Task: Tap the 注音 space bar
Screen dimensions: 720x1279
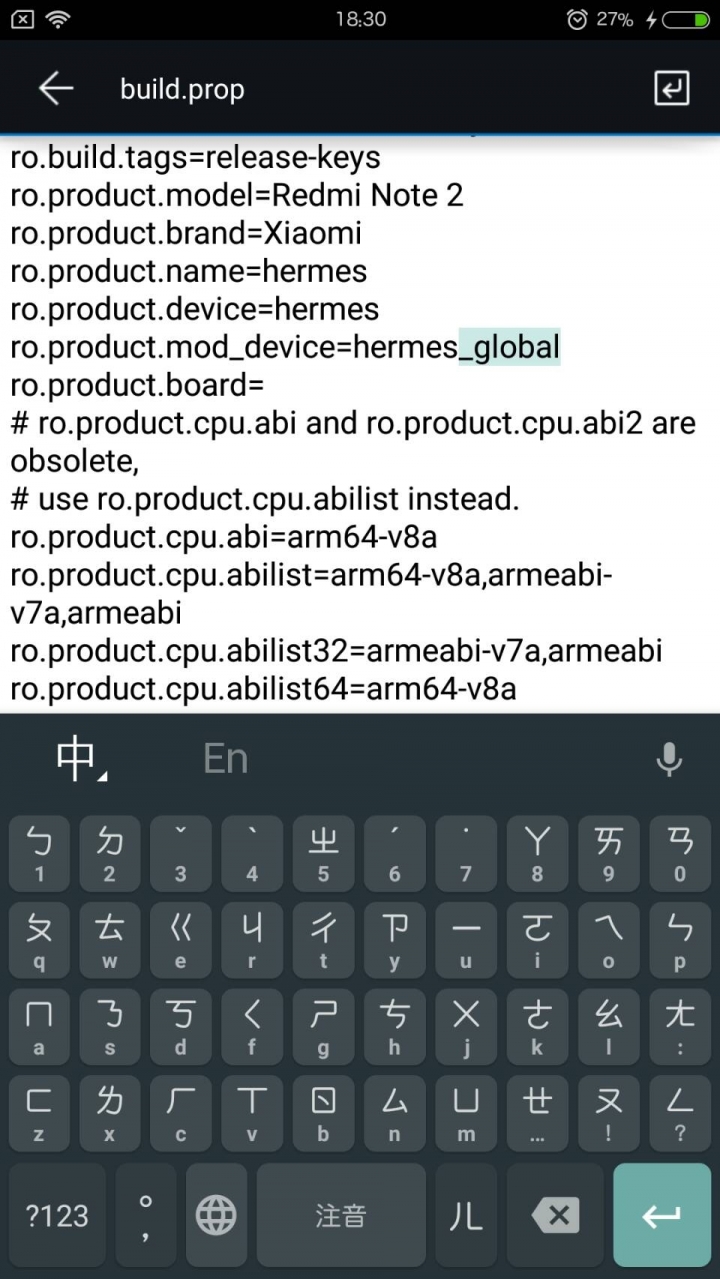Action: (341, 1215)
